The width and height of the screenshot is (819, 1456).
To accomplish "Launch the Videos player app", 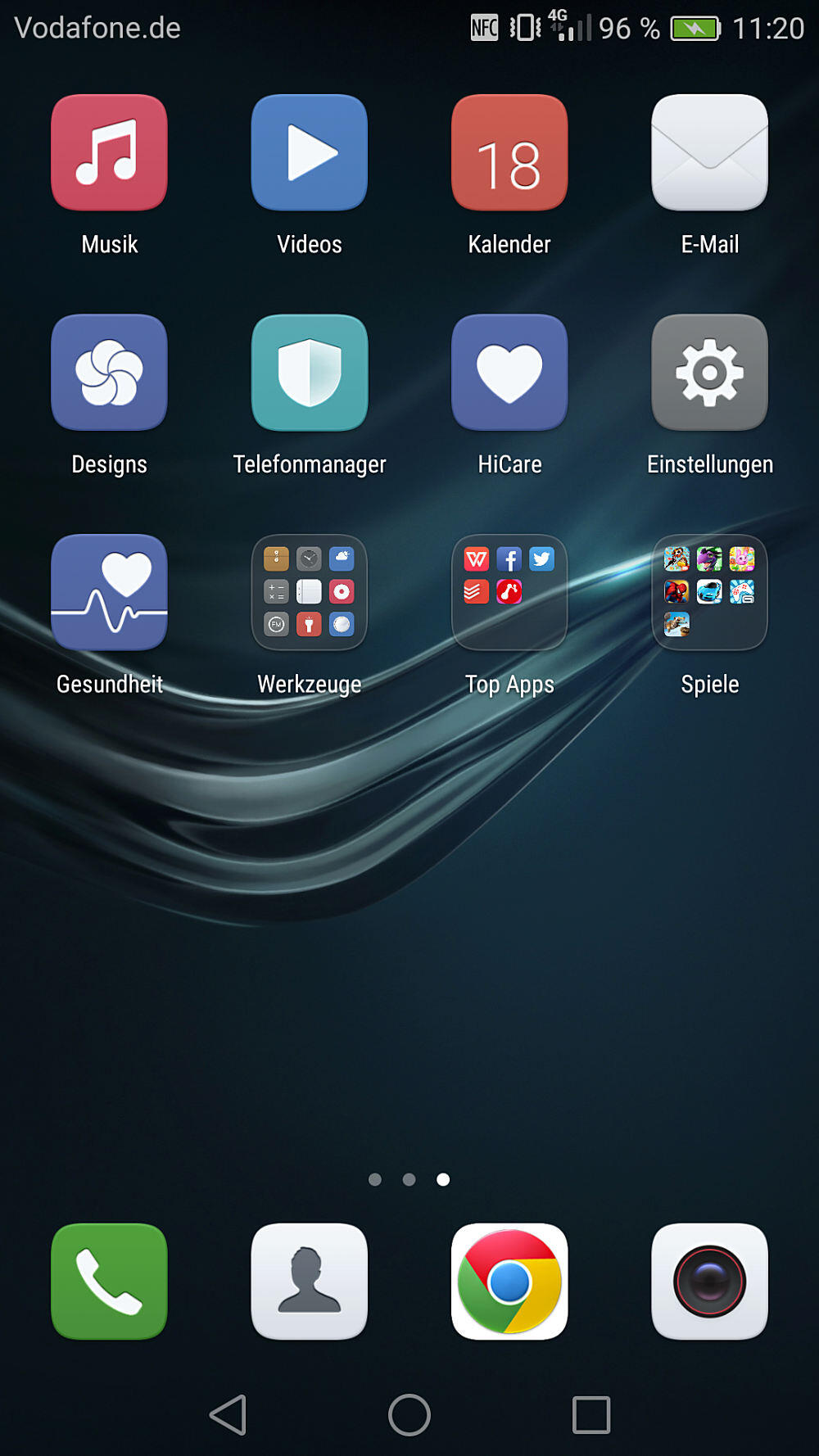I will pyautogui.click(x=309, y=152).
